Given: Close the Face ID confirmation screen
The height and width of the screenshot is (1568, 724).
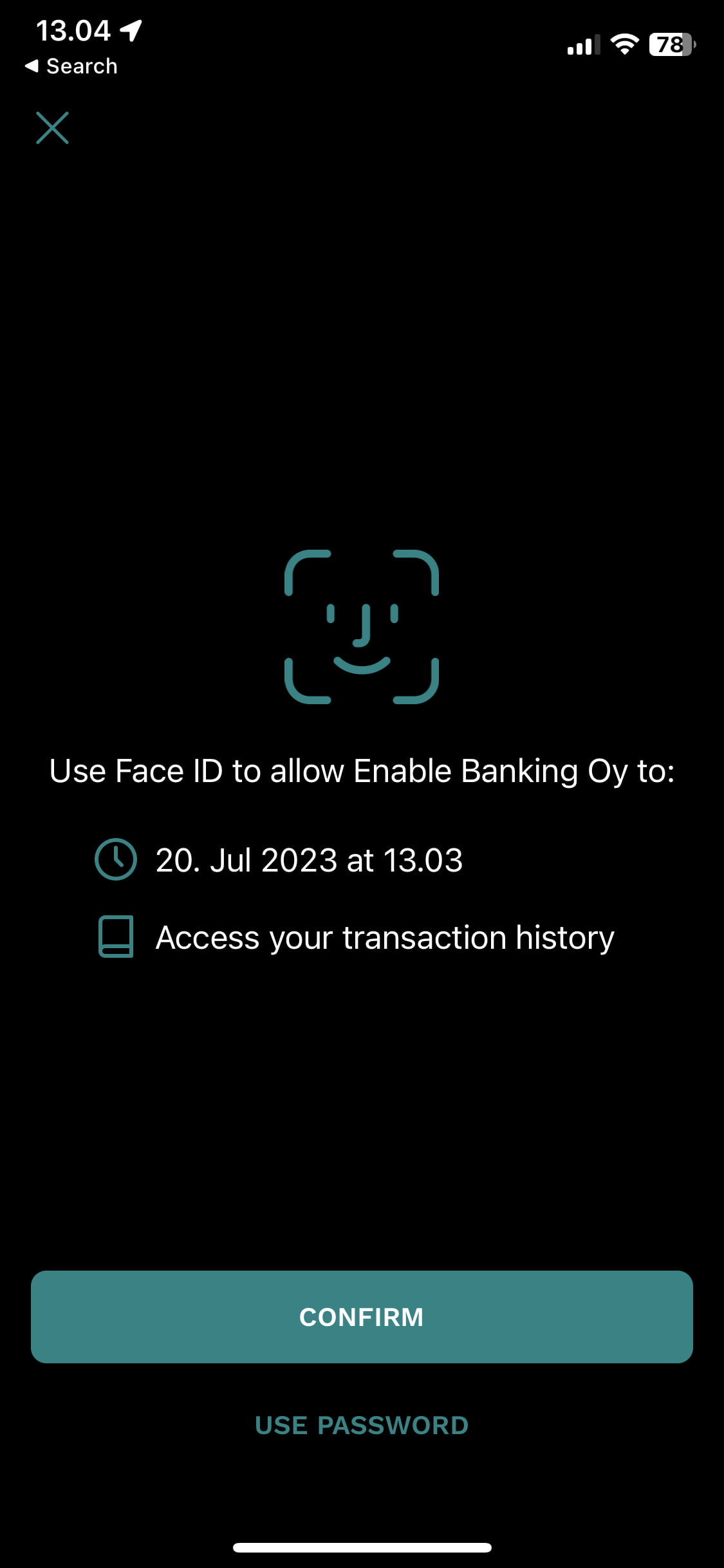Looking at the screenshot, I should coord(52,127).
